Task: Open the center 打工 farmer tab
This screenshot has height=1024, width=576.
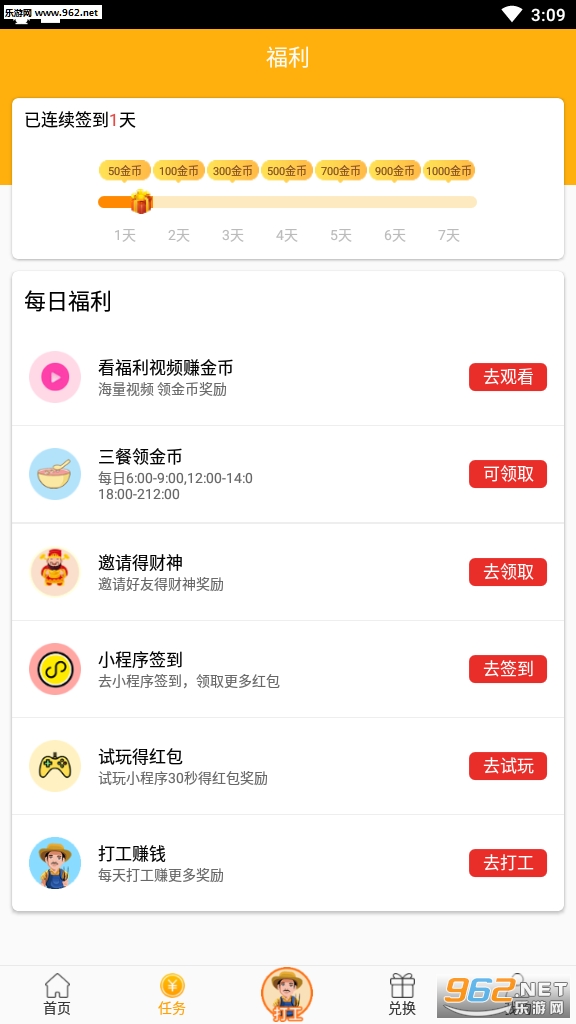Action: tap(287, 994)
